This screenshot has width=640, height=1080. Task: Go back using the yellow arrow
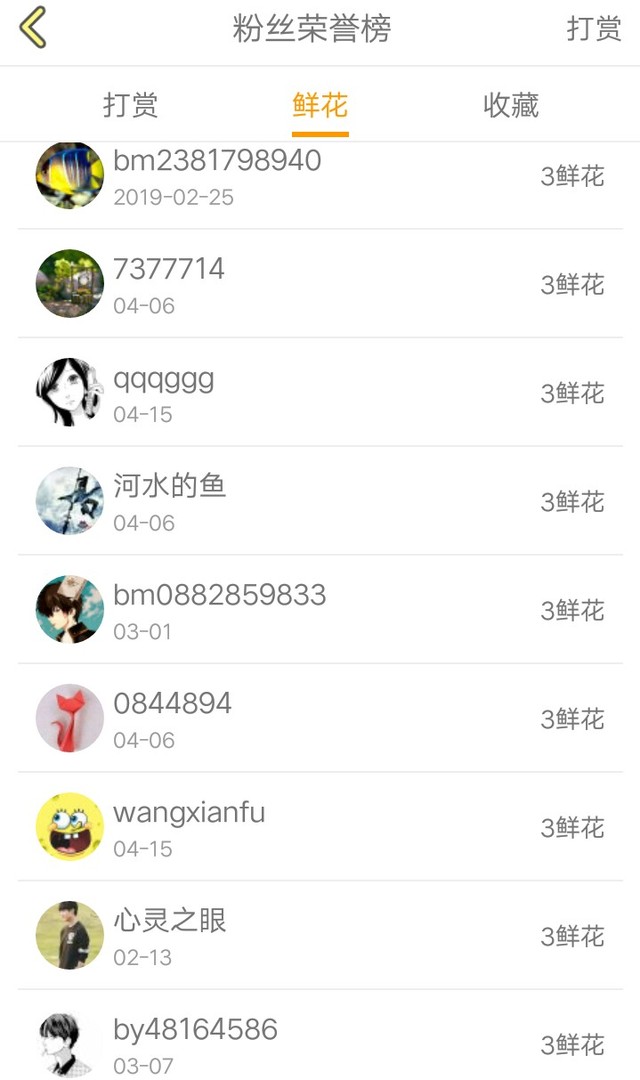pyautogui.click(x=33, y=28)
